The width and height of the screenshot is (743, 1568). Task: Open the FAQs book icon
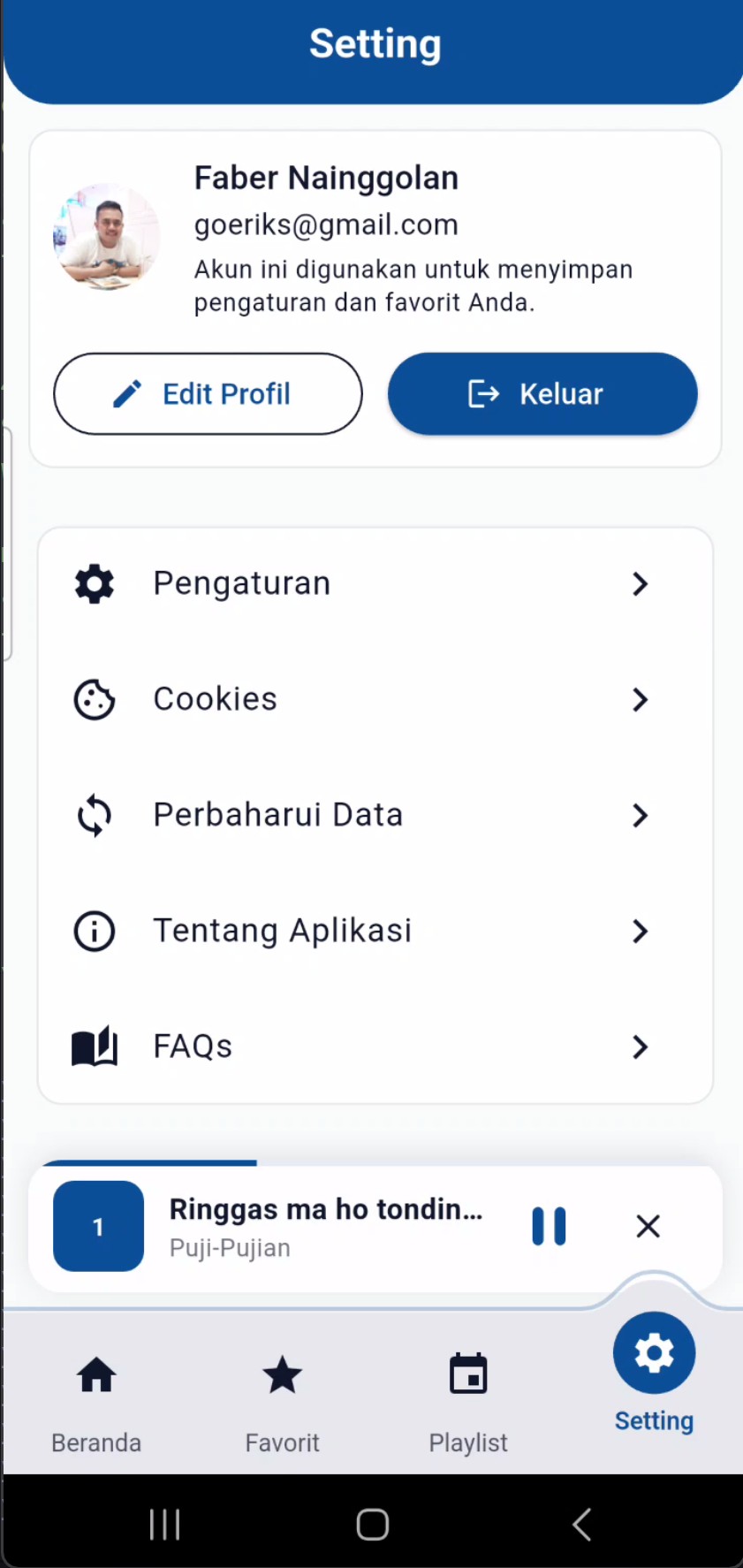tap(95, 1047)
